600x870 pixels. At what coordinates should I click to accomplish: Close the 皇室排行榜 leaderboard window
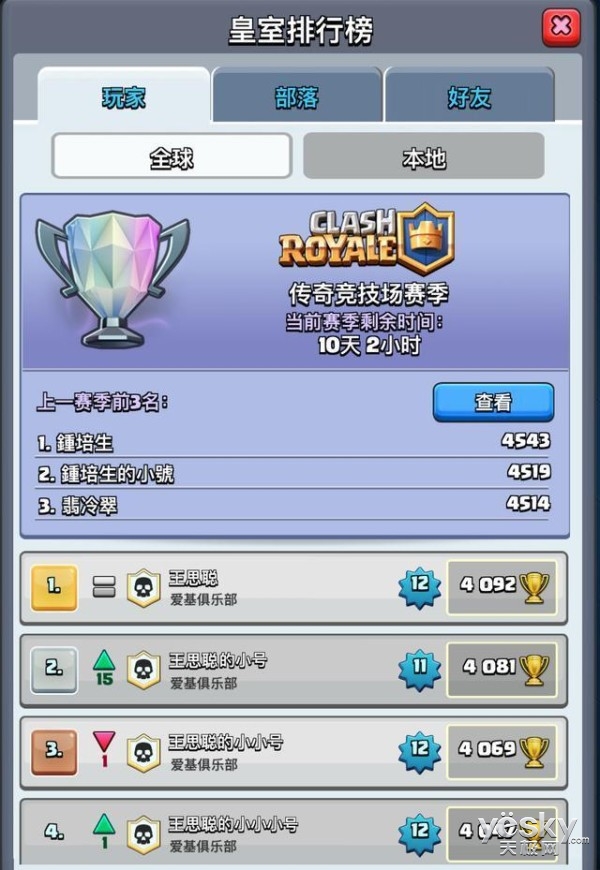(x=561, y=27)
